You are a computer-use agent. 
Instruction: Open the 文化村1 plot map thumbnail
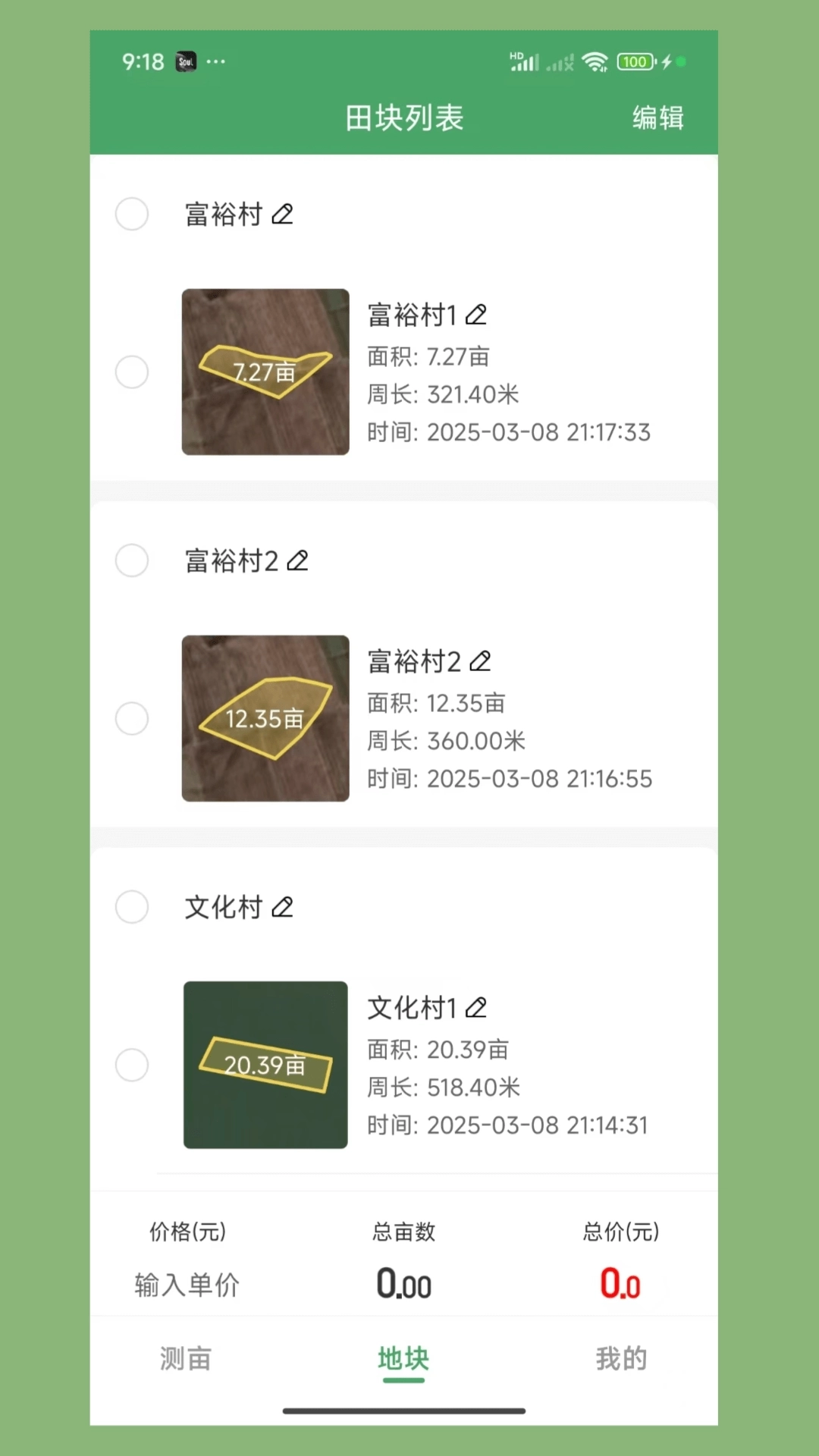coord(265,1065)
